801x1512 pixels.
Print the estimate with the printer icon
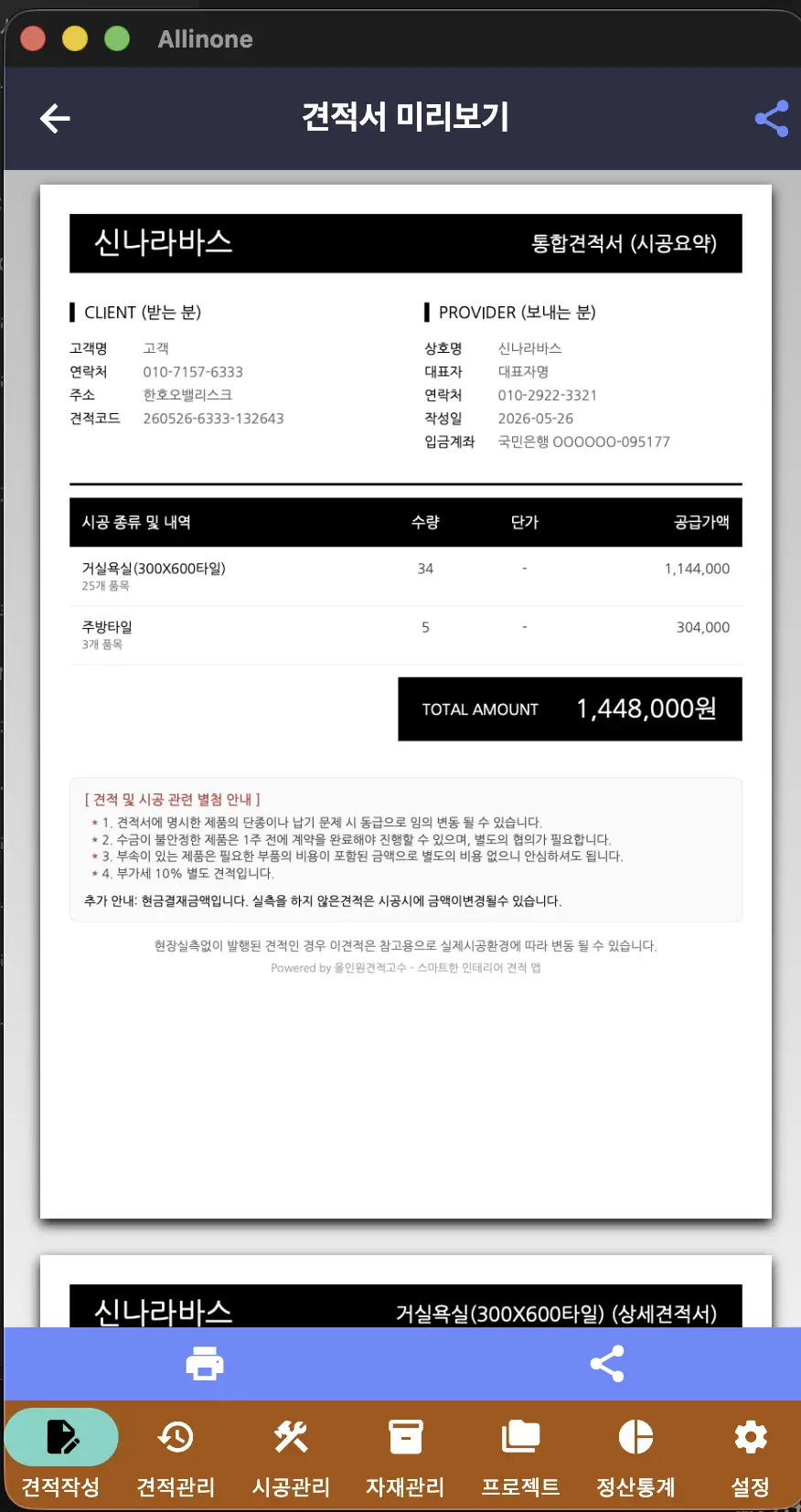(205, 1364)
